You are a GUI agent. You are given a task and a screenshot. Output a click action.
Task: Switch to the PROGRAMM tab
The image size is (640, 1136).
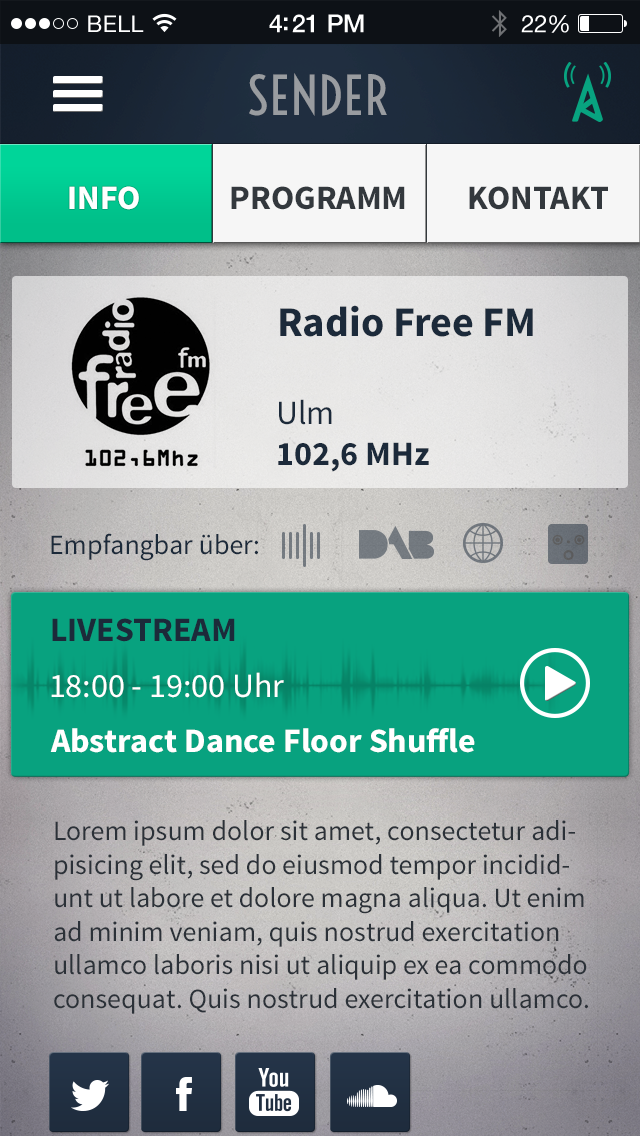click(318, 197)
